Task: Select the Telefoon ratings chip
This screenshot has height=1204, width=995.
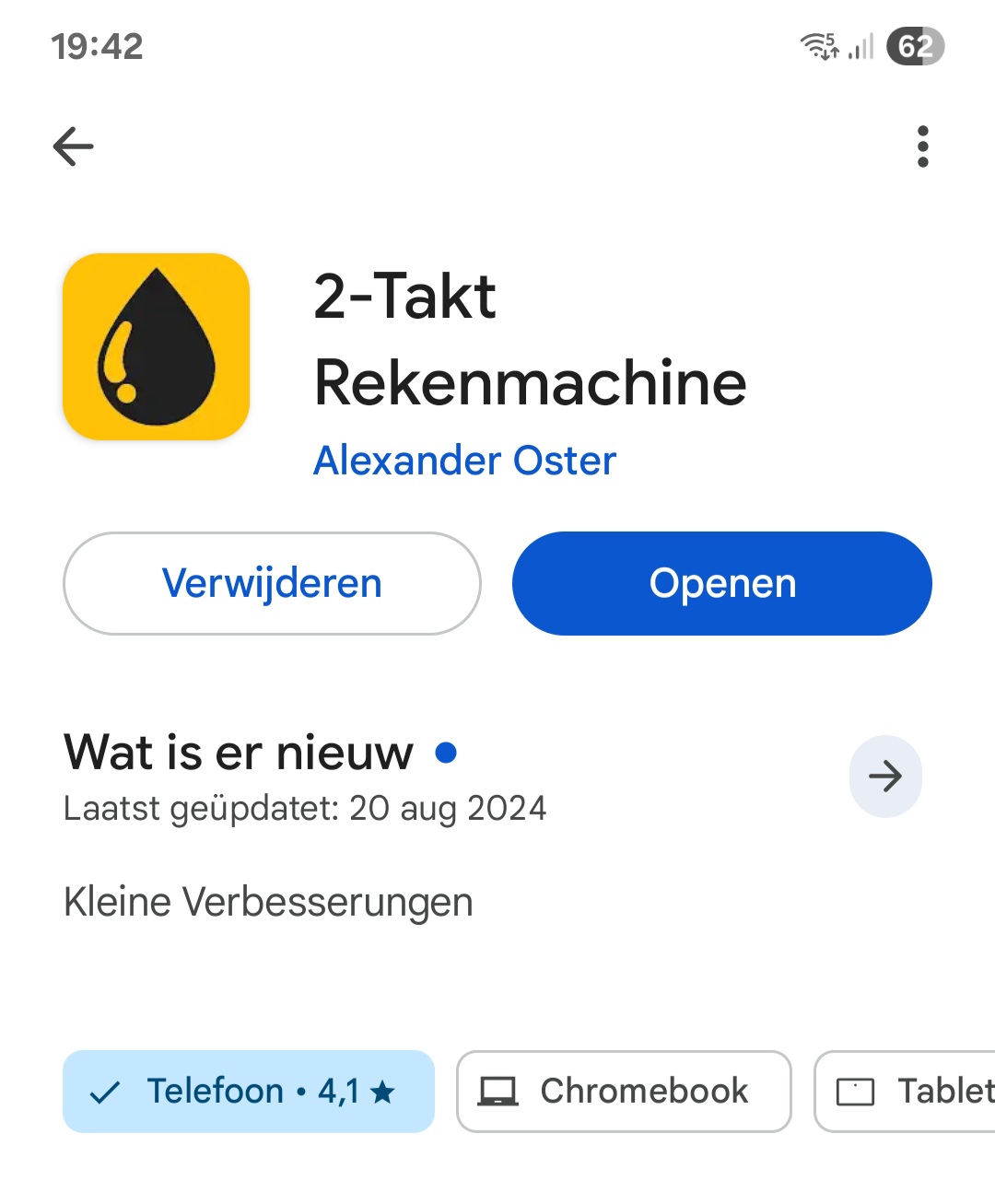Action: (248, 1092)
